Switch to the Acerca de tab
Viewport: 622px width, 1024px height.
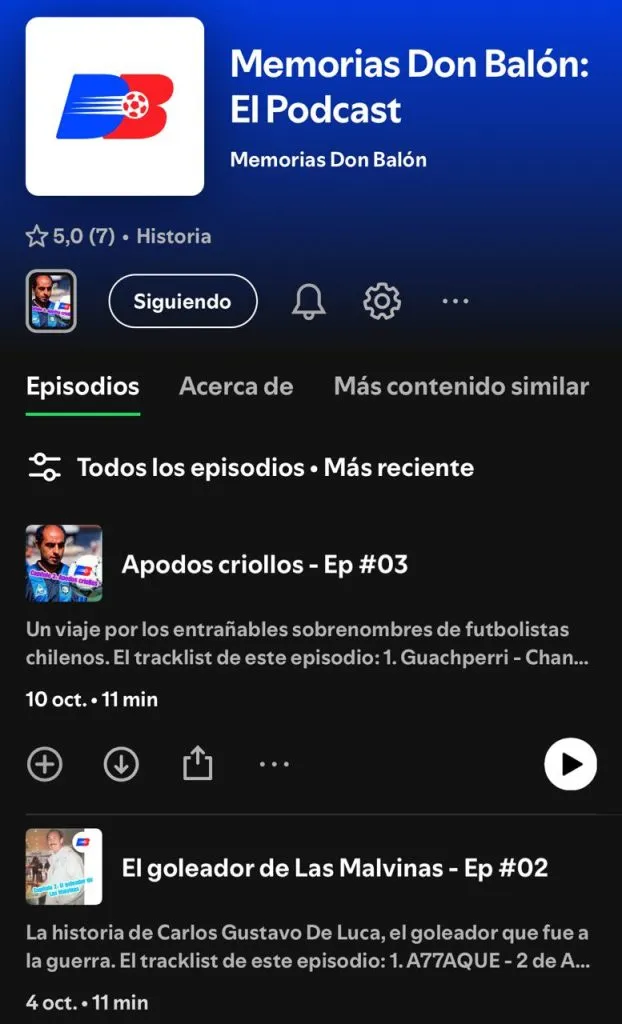pos(236,386)
